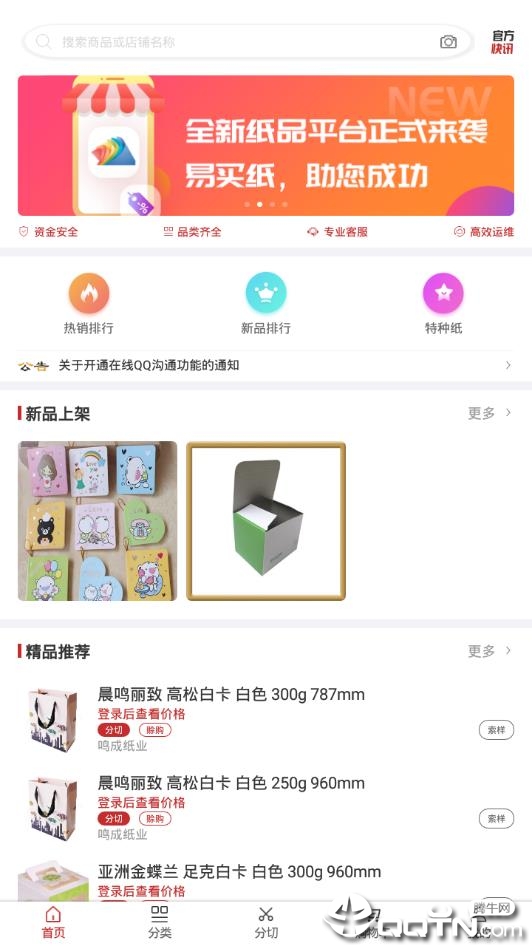
Task: Open 热销排行 hot sales ranking
Action: click(x=89, y=304)
